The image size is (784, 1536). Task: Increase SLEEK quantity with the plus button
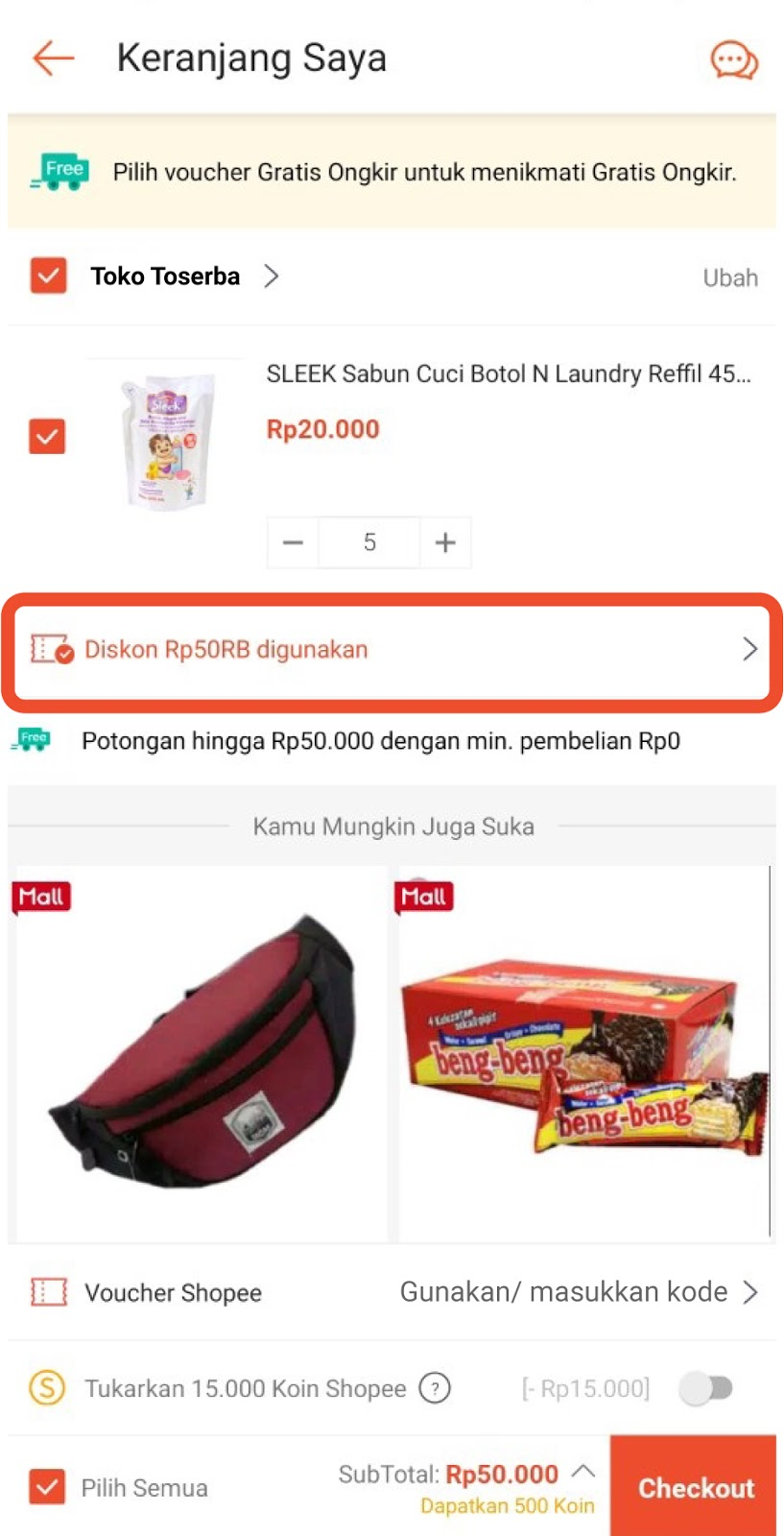click(x=445, y=542)
